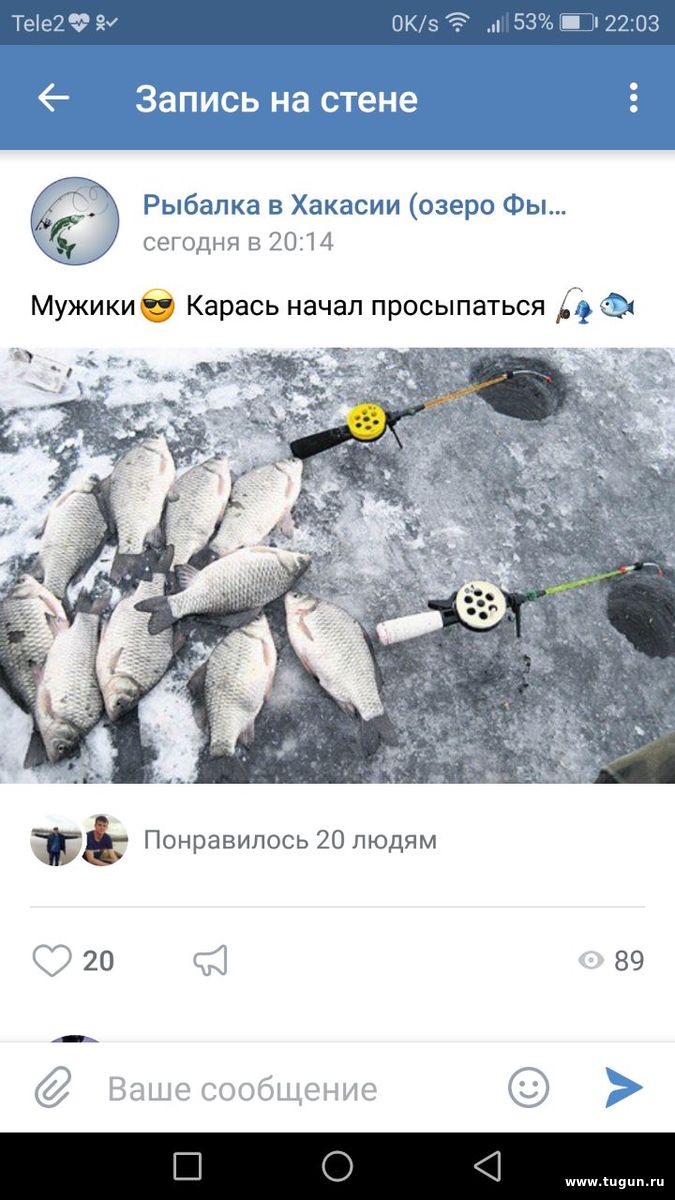Send the comment with the arrow
The image size is (675, 1200).
pyautogui.click(x=624, y=1088)
